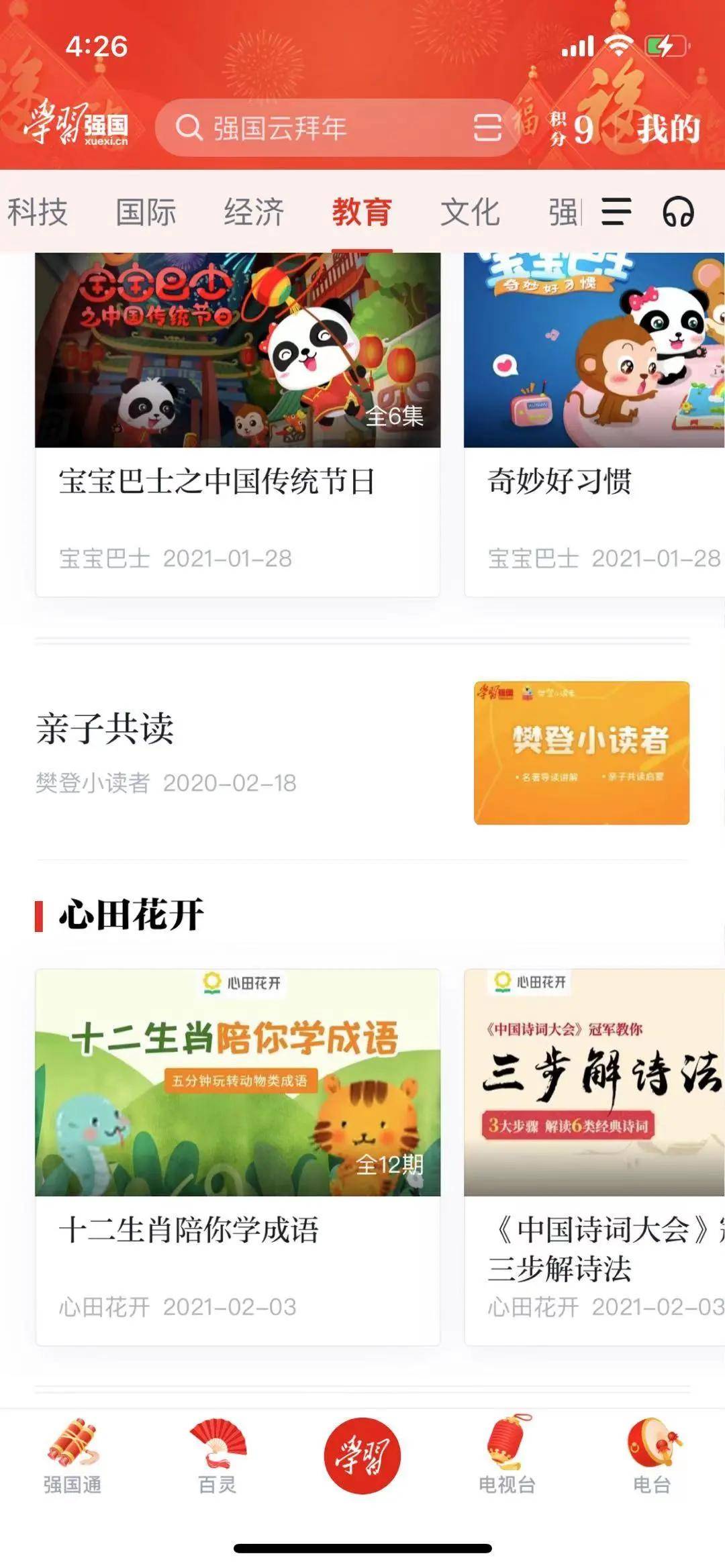725x1568 pixels.
Task: Open 我的 profile page
Action: [x=668, y=129]
